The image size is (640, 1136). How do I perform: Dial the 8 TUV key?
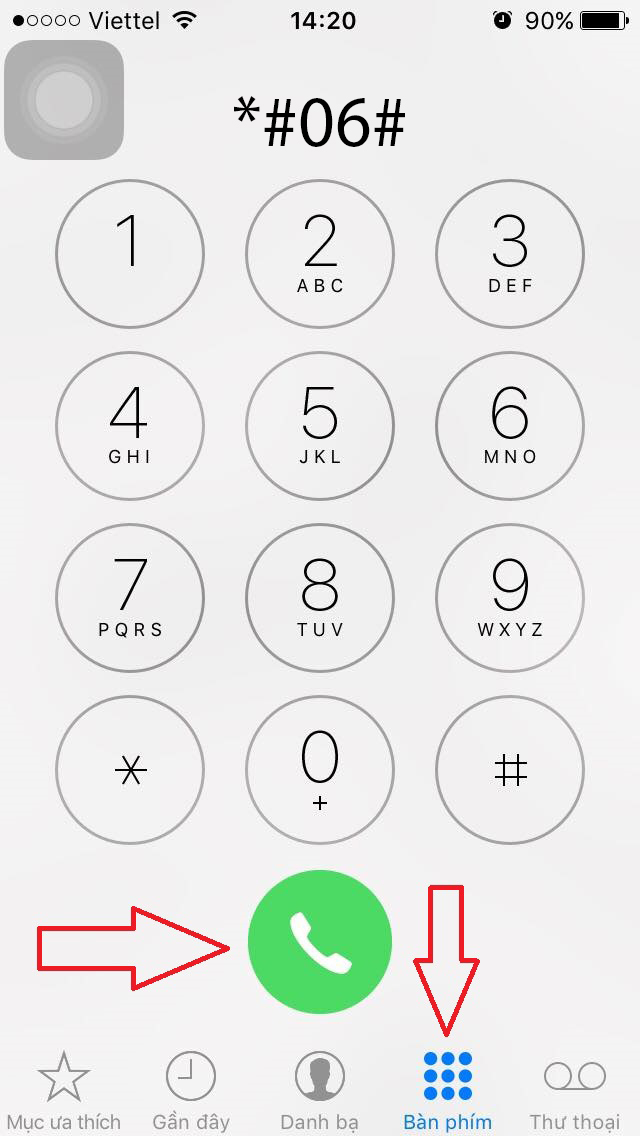320,598
